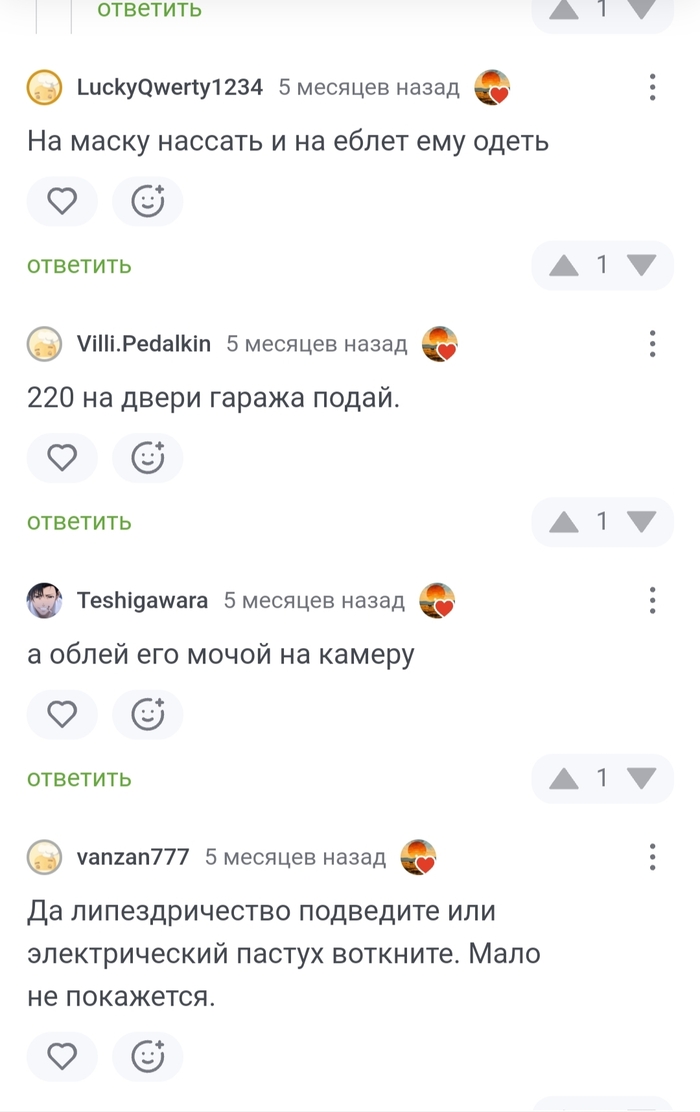Open vanzan777's profile
Viewport: 700px width, 1112px height.
[132, 857]
